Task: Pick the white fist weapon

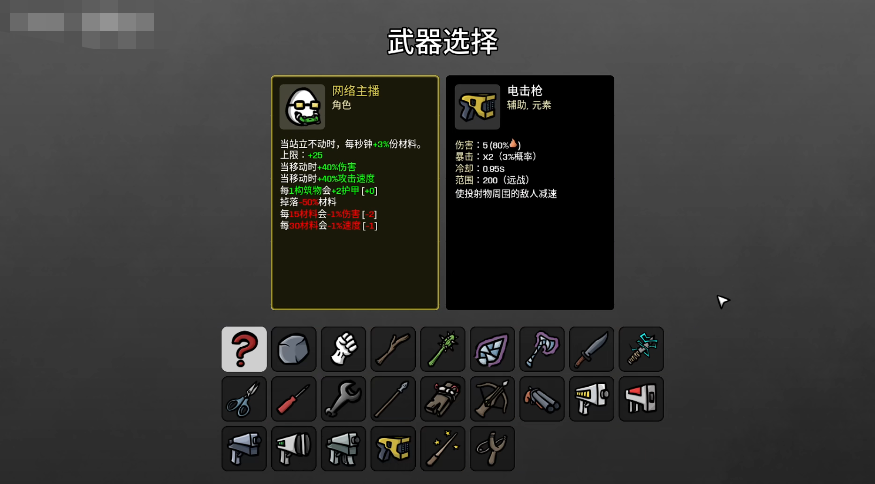Action: coord(343,349)
